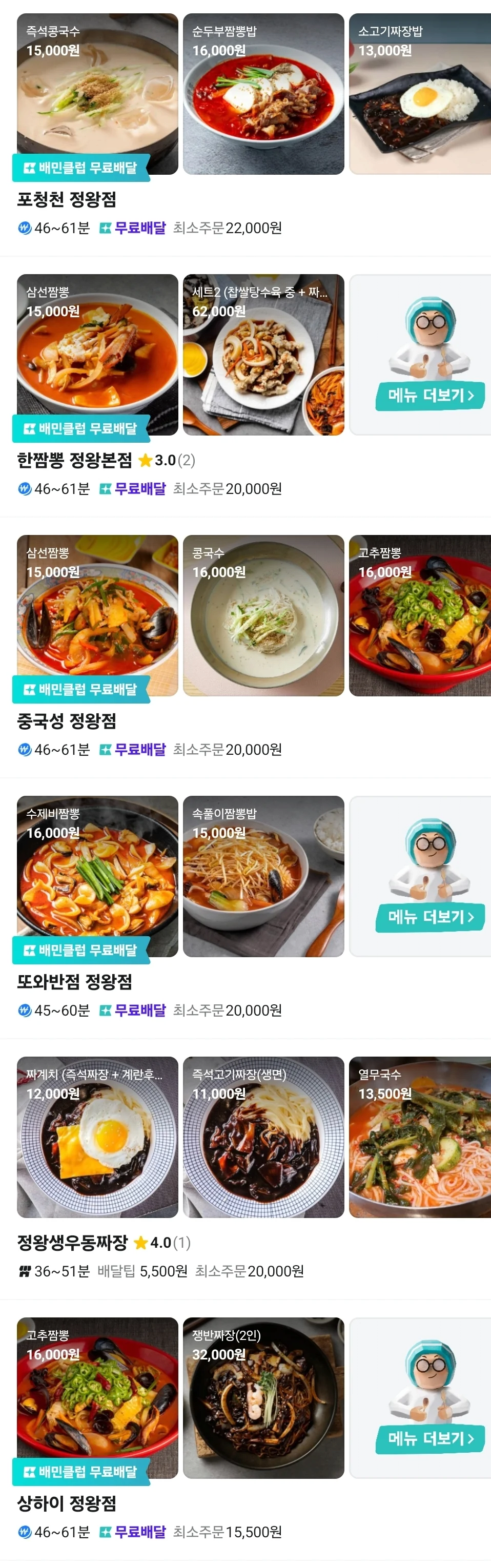The height and width of the screenshot is (1568, 491).
Task: View the 쟁반짜장(2인) 32,000원 dish
Action: (263, 1398)
